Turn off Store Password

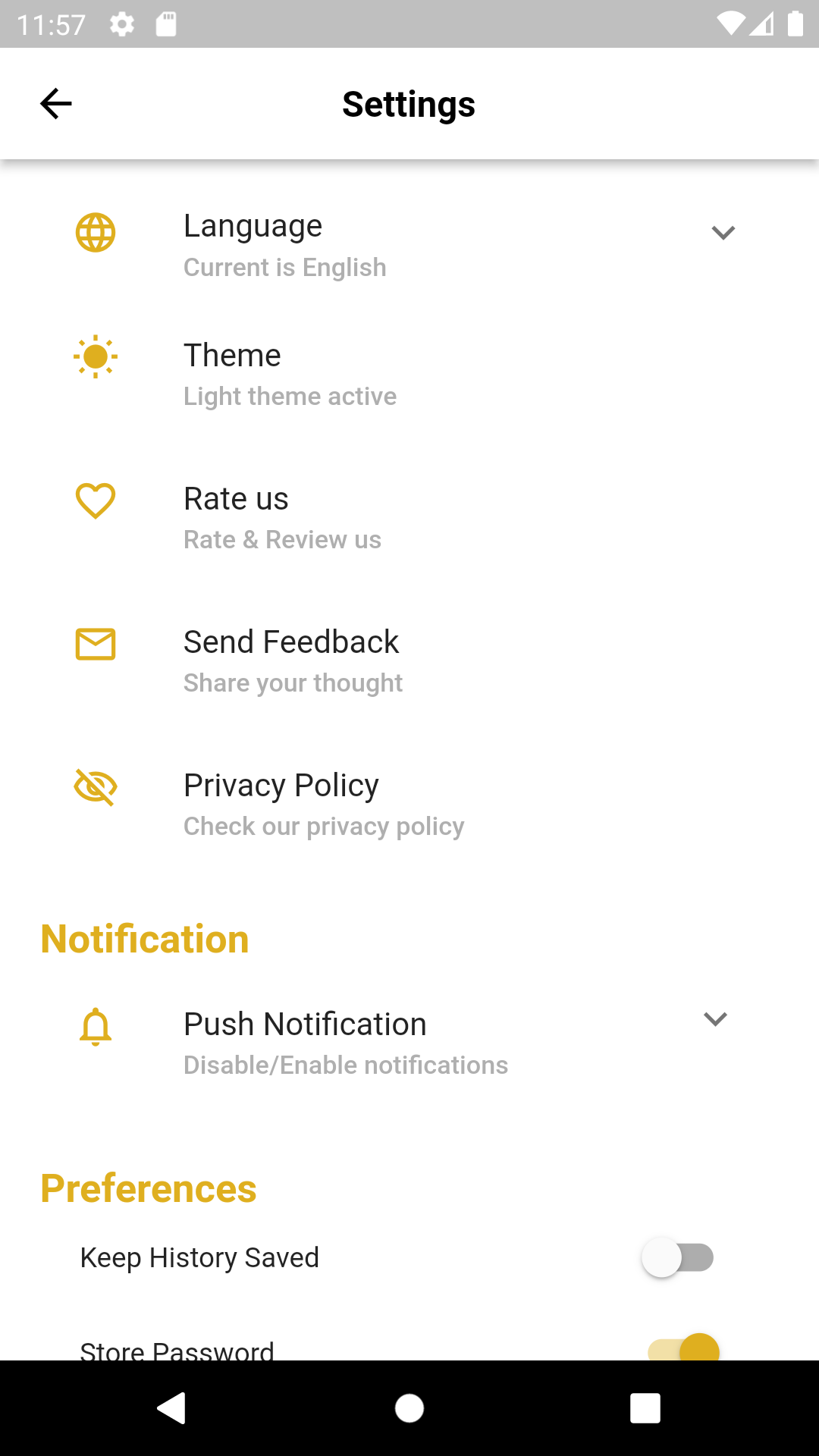click(684, 1348)
